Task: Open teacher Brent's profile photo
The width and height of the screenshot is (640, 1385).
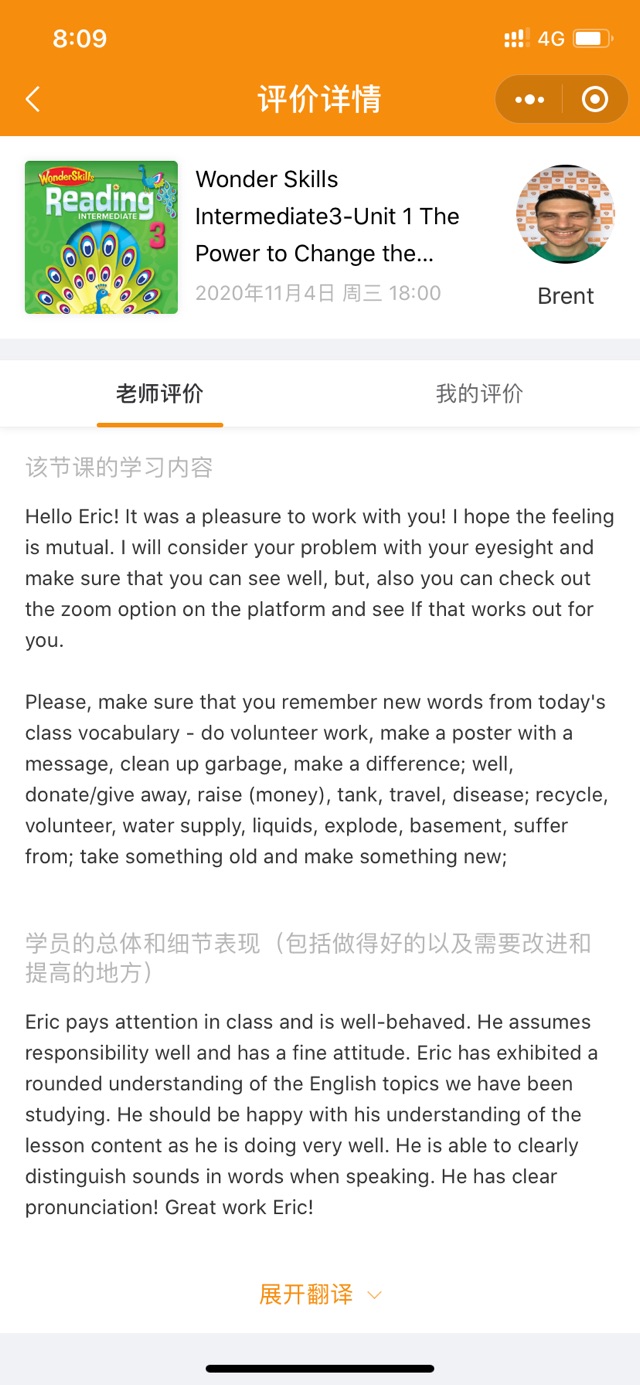Action: (x=565, y=214)
